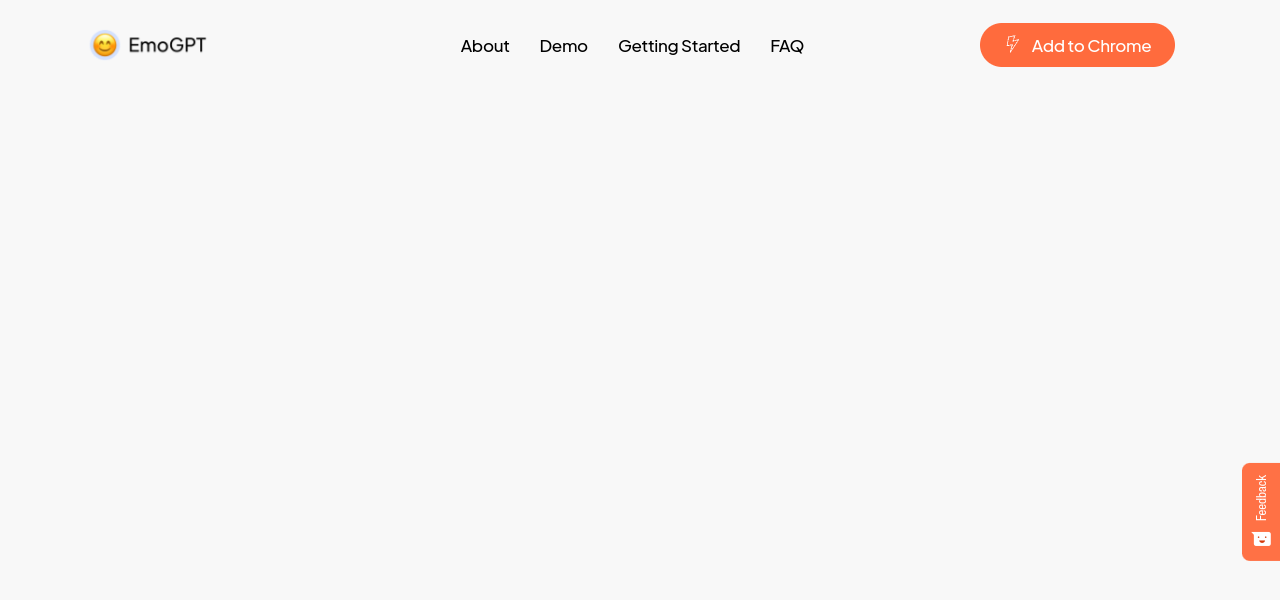Open the Getting Started link
This screenshot has width=1280, height=600.
pos(679,46)
